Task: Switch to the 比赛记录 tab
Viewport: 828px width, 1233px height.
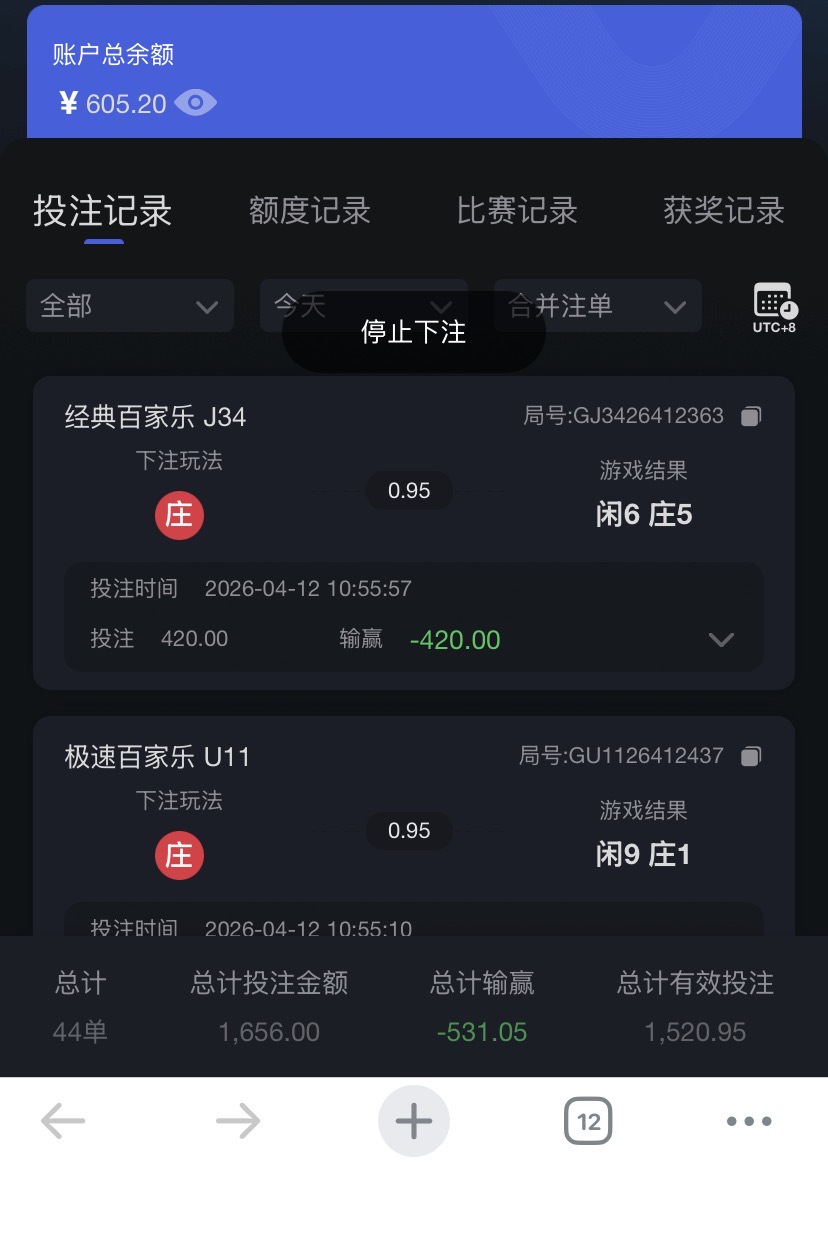Action: [517, 211]
